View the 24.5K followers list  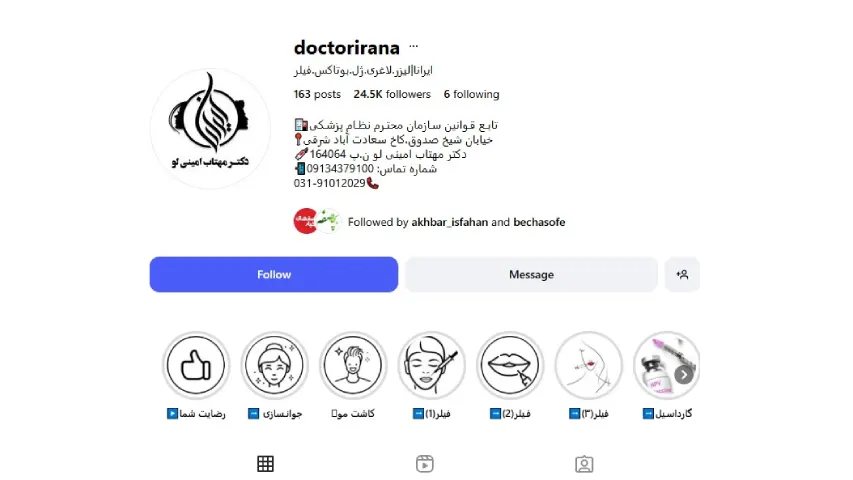pyautogui.click(x=392, y=94)
